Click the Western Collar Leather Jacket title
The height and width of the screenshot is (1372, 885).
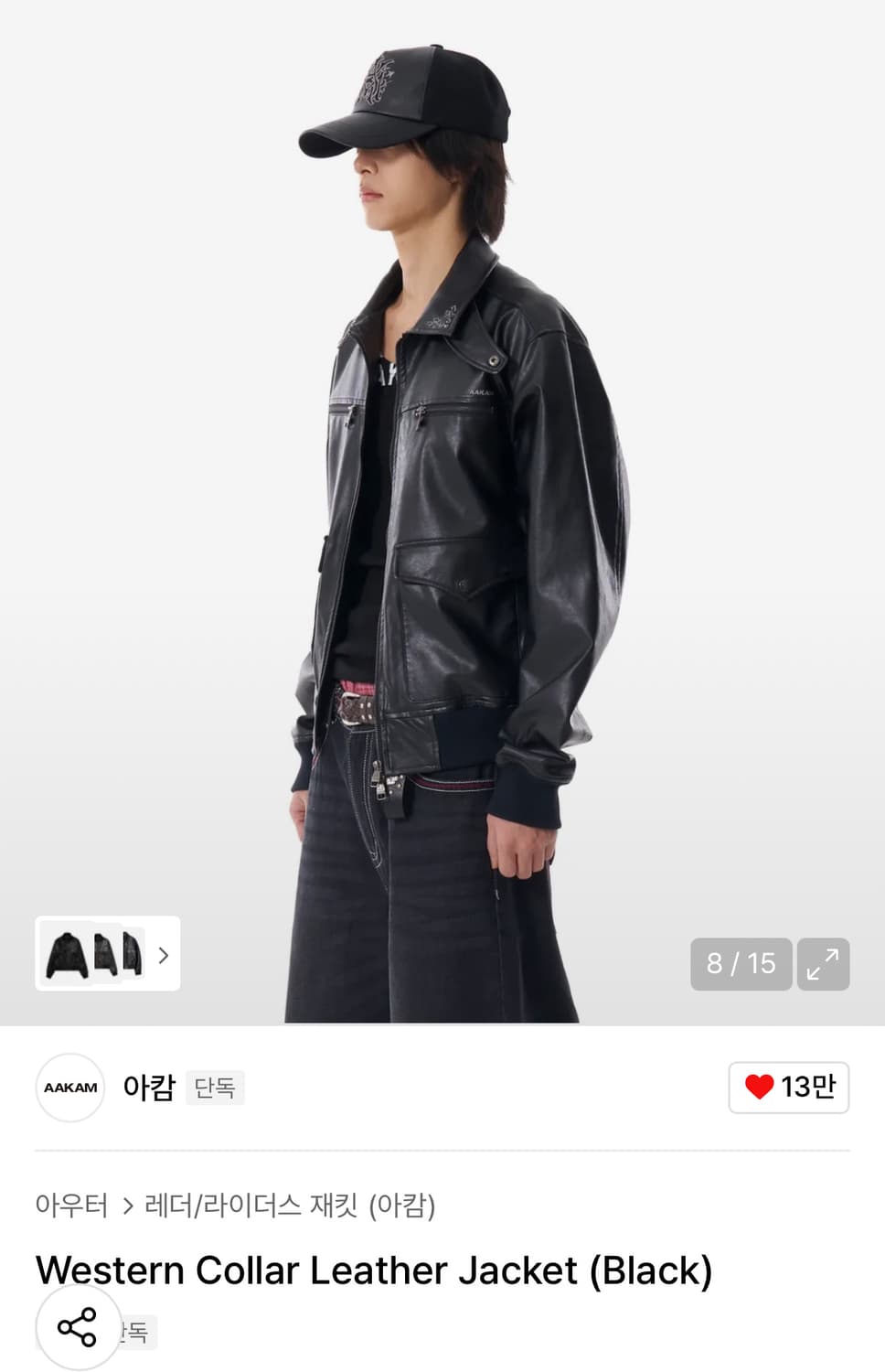tap(375, 1269)
